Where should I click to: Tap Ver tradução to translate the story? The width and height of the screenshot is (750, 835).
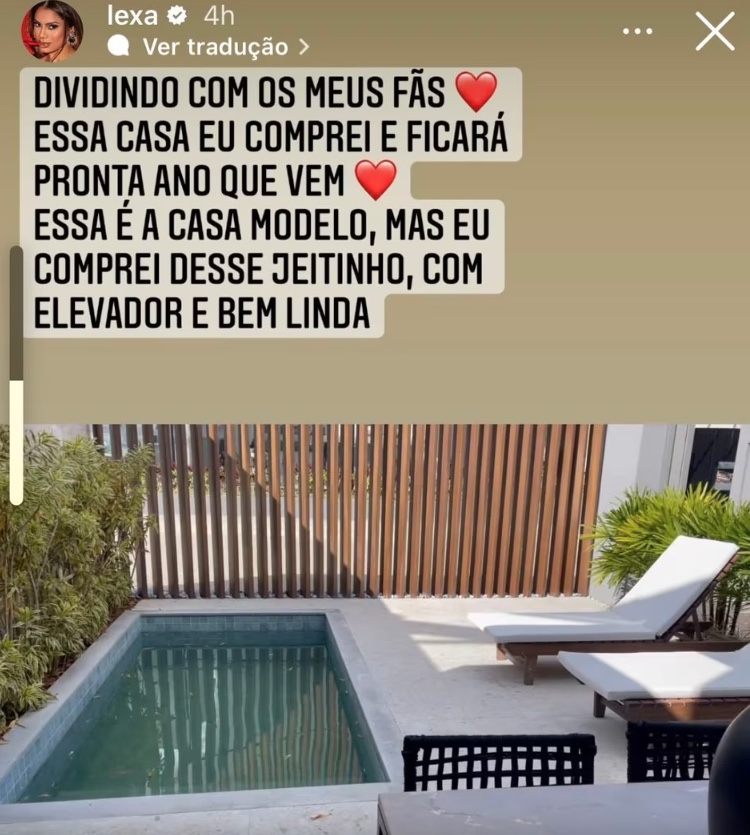click(214, 47)
